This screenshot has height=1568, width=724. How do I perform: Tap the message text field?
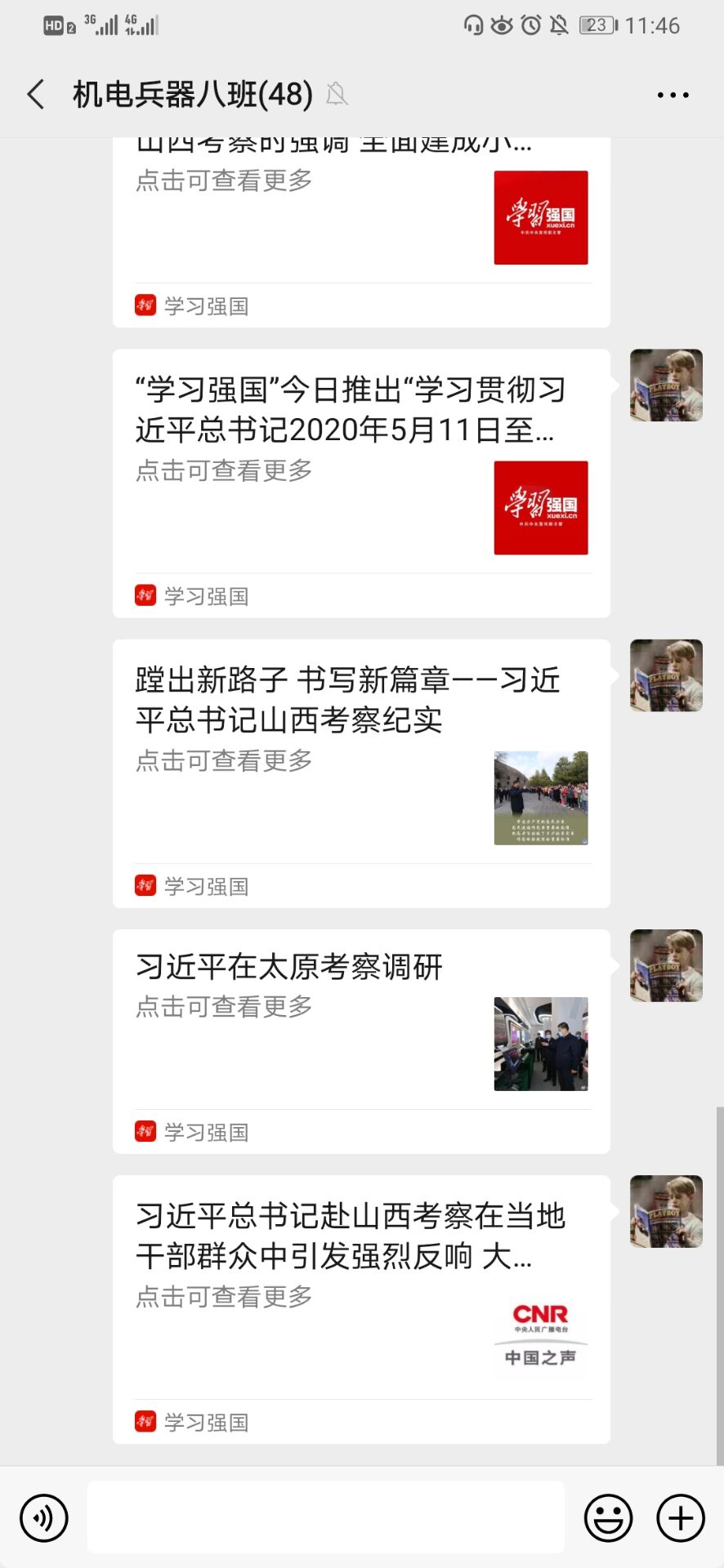click(x=325, y=1517)
